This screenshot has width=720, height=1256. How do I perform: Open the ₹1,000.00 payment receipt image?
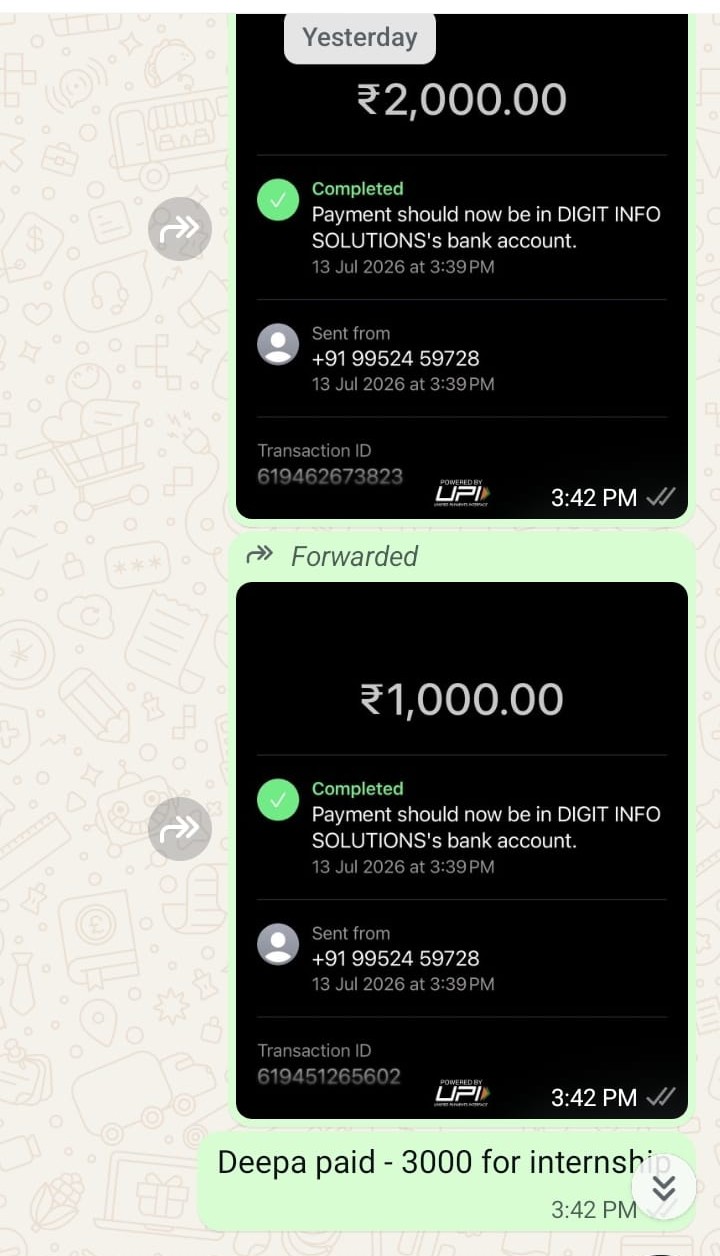[462, 850]
